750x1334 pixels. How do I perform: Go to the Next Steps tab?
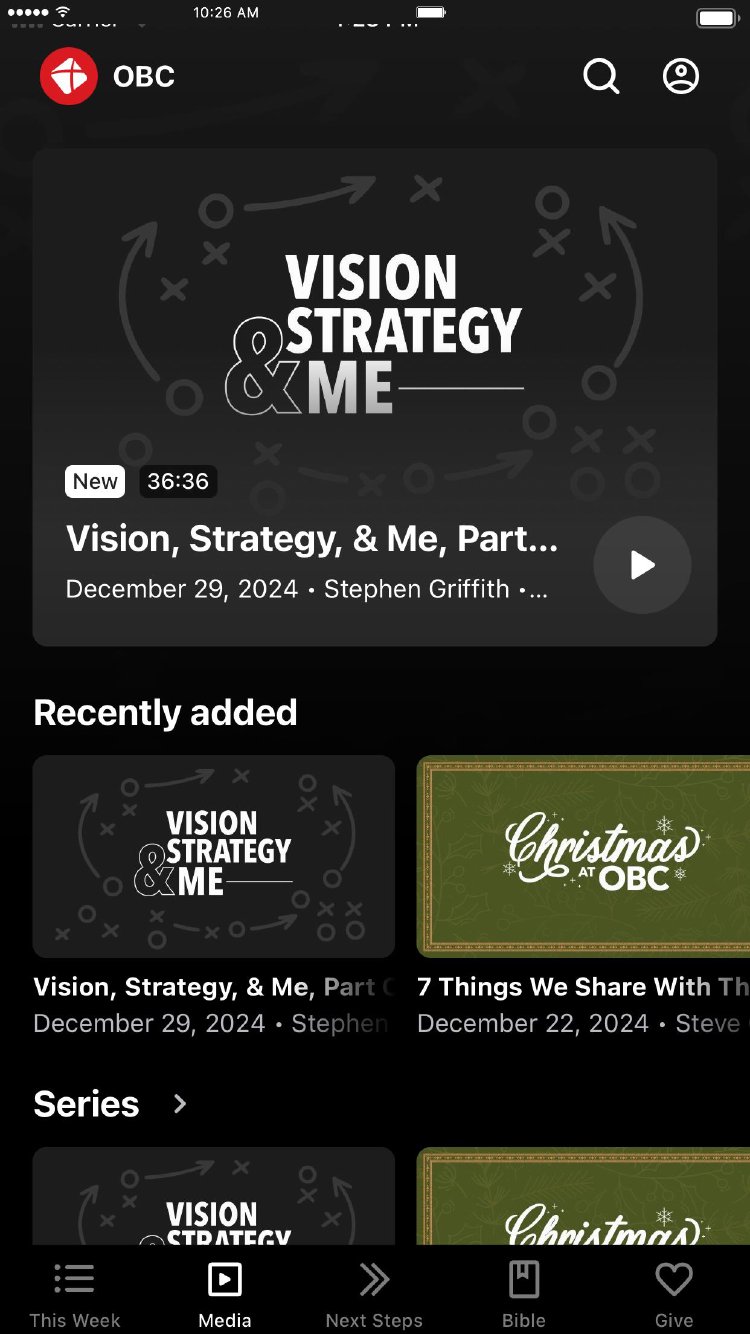374,1293
